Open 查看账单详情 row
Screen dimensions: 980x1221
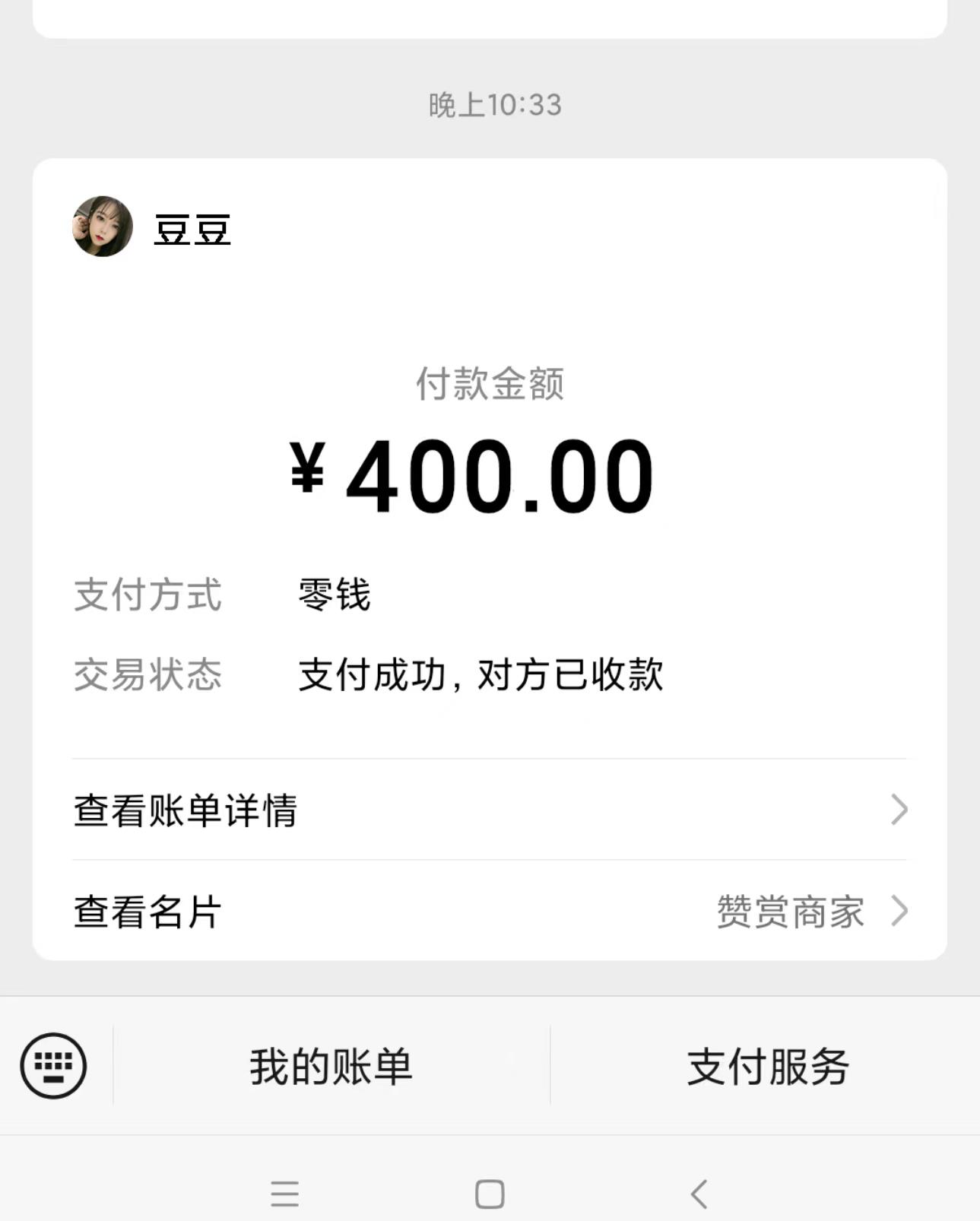point(490,810)
